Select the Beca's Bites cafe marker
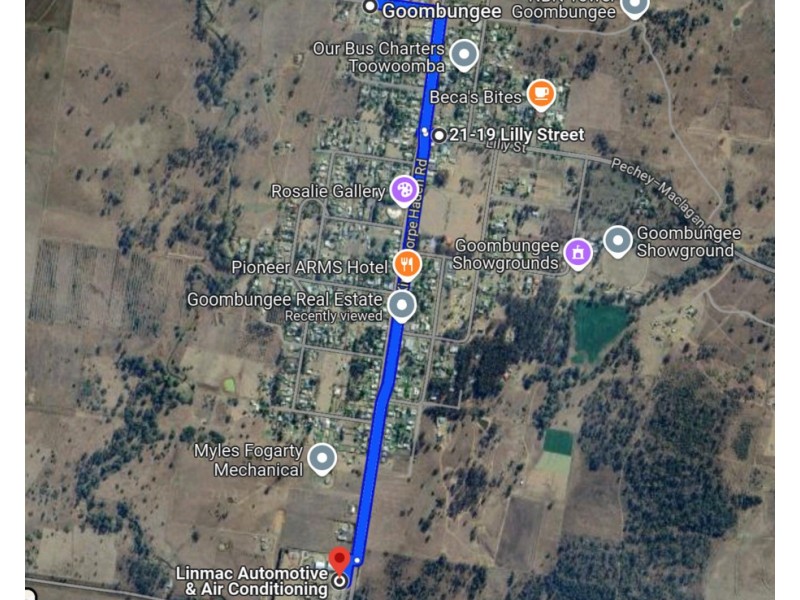Image resolution: width=800 pixels, height=600 pixels. [x=541, y=95]
